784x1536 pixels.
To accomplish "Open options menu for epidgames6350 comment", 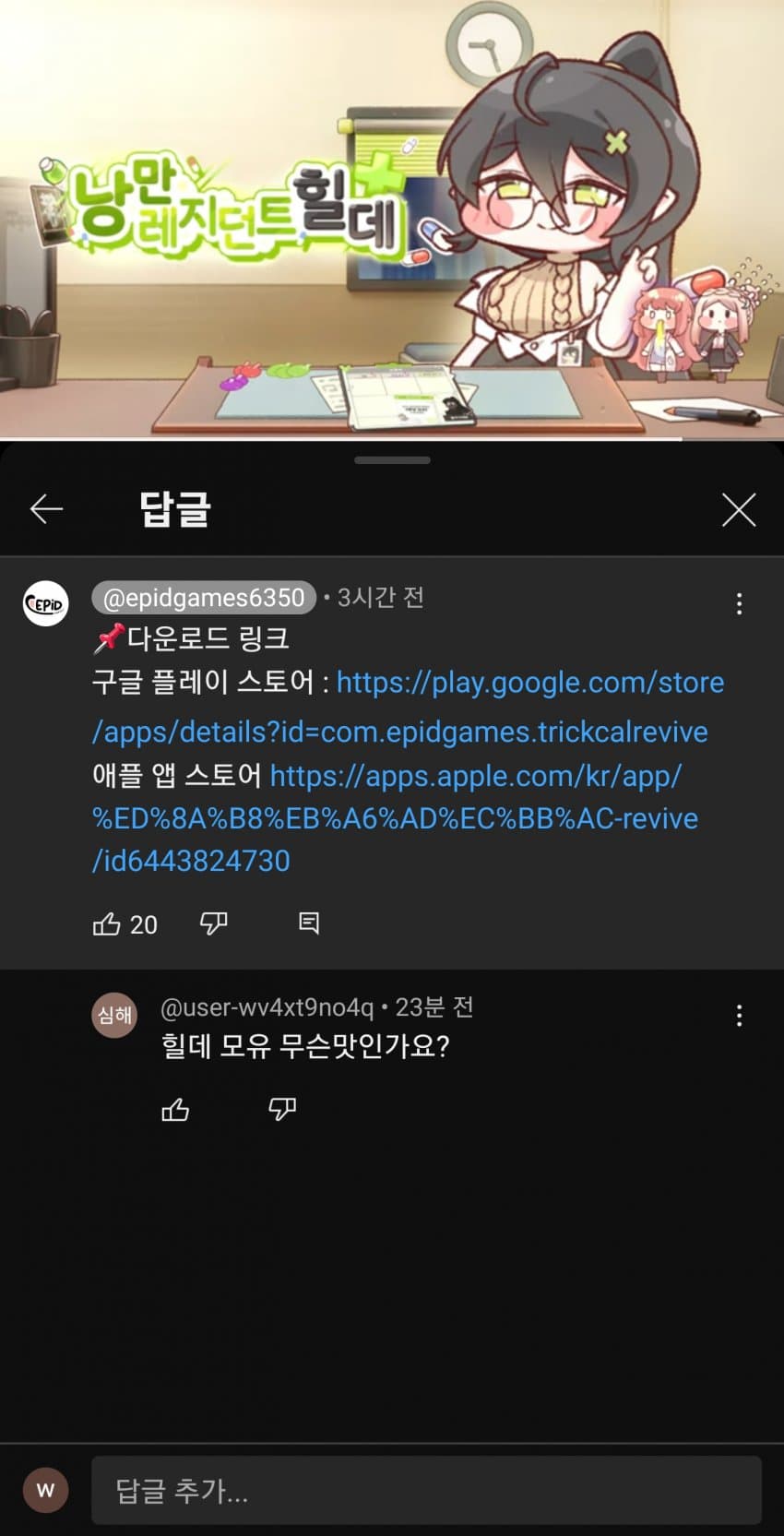I will 739,603.
